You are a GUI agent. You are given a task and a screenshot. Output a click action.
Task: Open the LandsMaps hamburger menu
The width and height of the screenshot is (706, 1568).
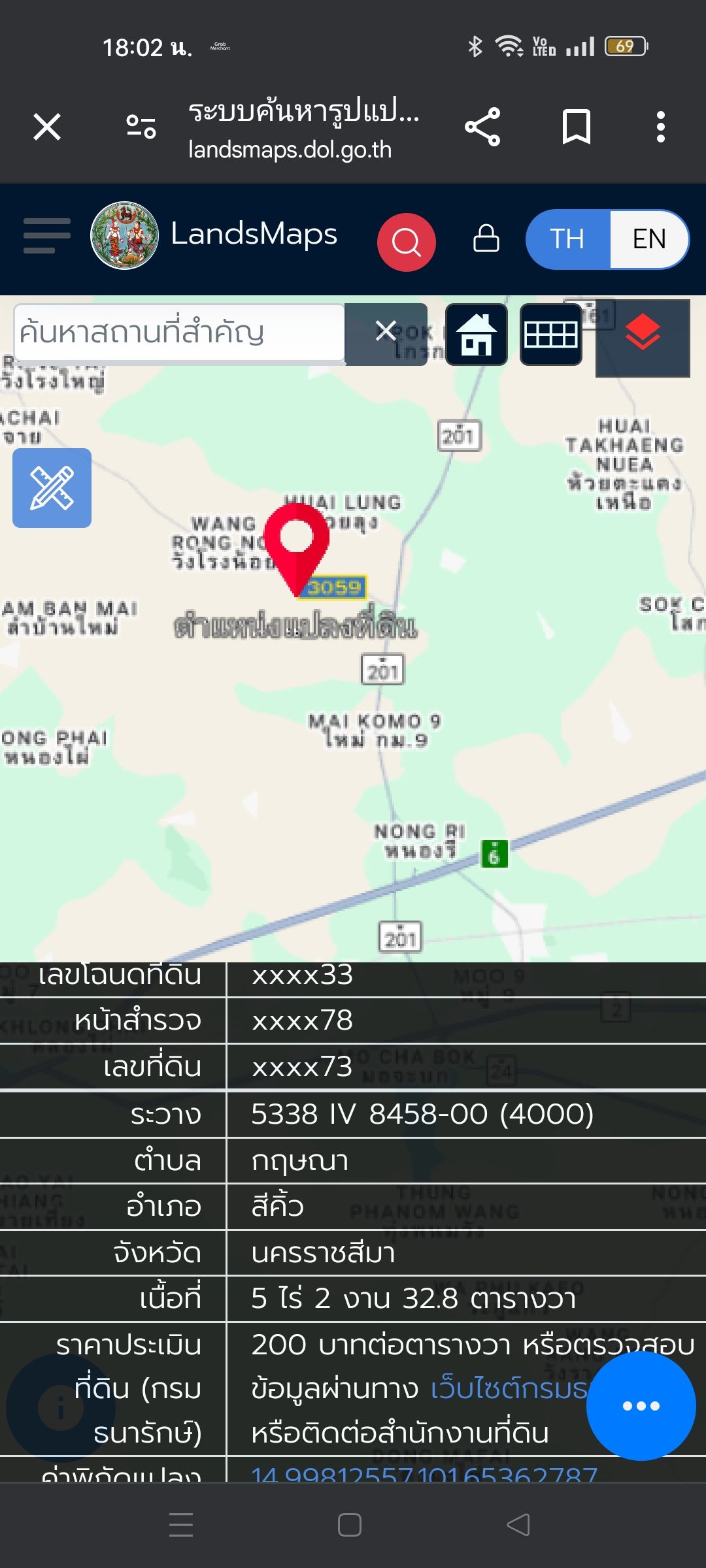click(x=46, y=236)
